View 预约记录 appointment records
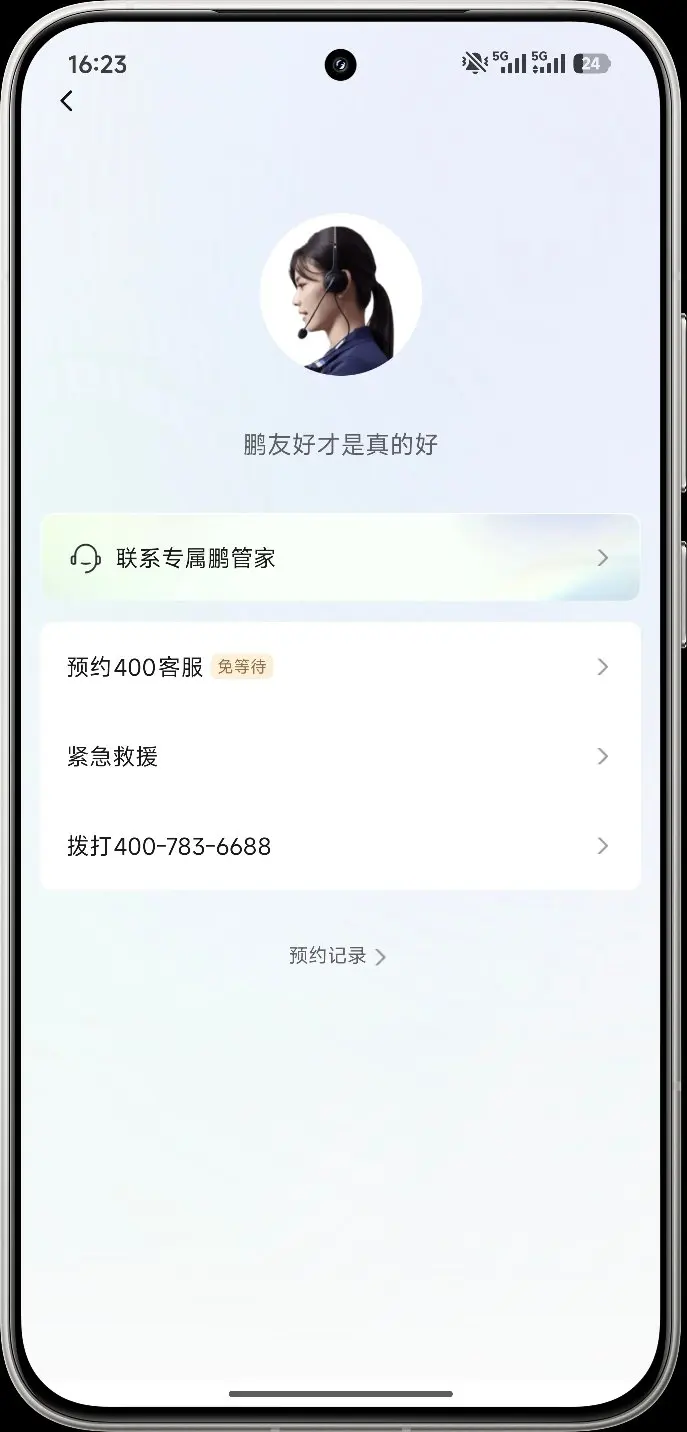687x1432 pixels. click(338, 956)
